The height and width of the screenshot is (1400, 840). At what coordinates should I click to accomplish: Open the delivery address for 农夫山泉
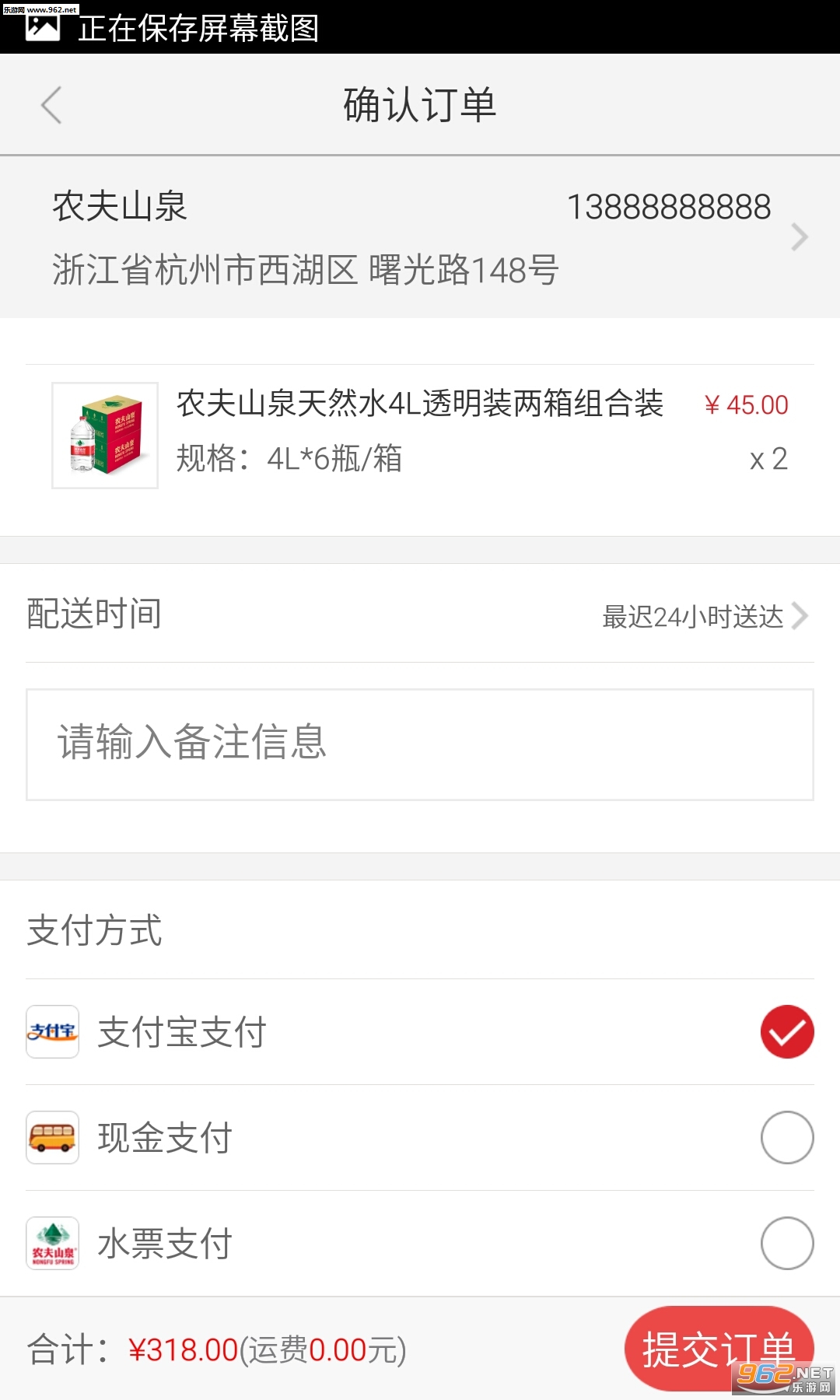[420, 237]
